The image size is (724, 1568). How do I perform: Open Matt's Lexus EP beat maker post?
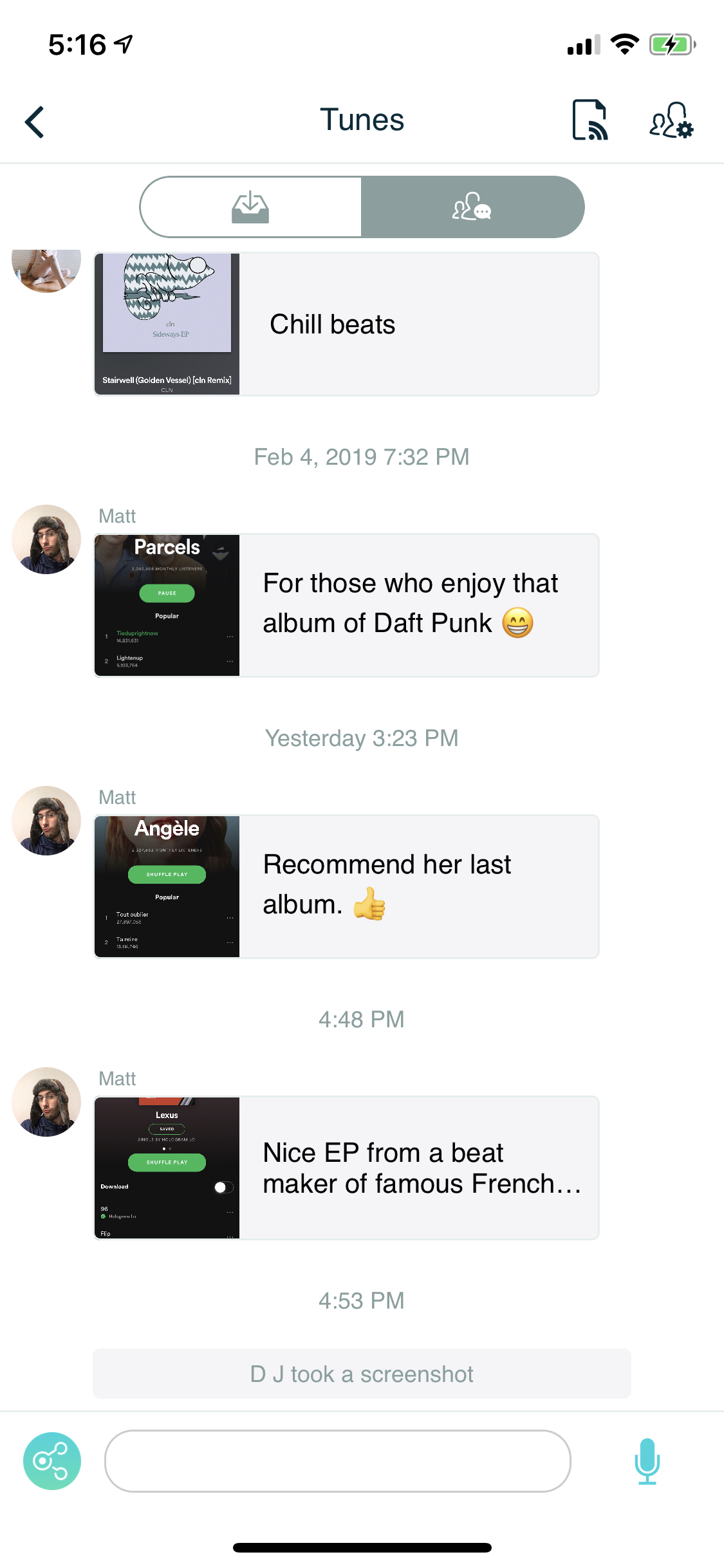point(346,1168)
